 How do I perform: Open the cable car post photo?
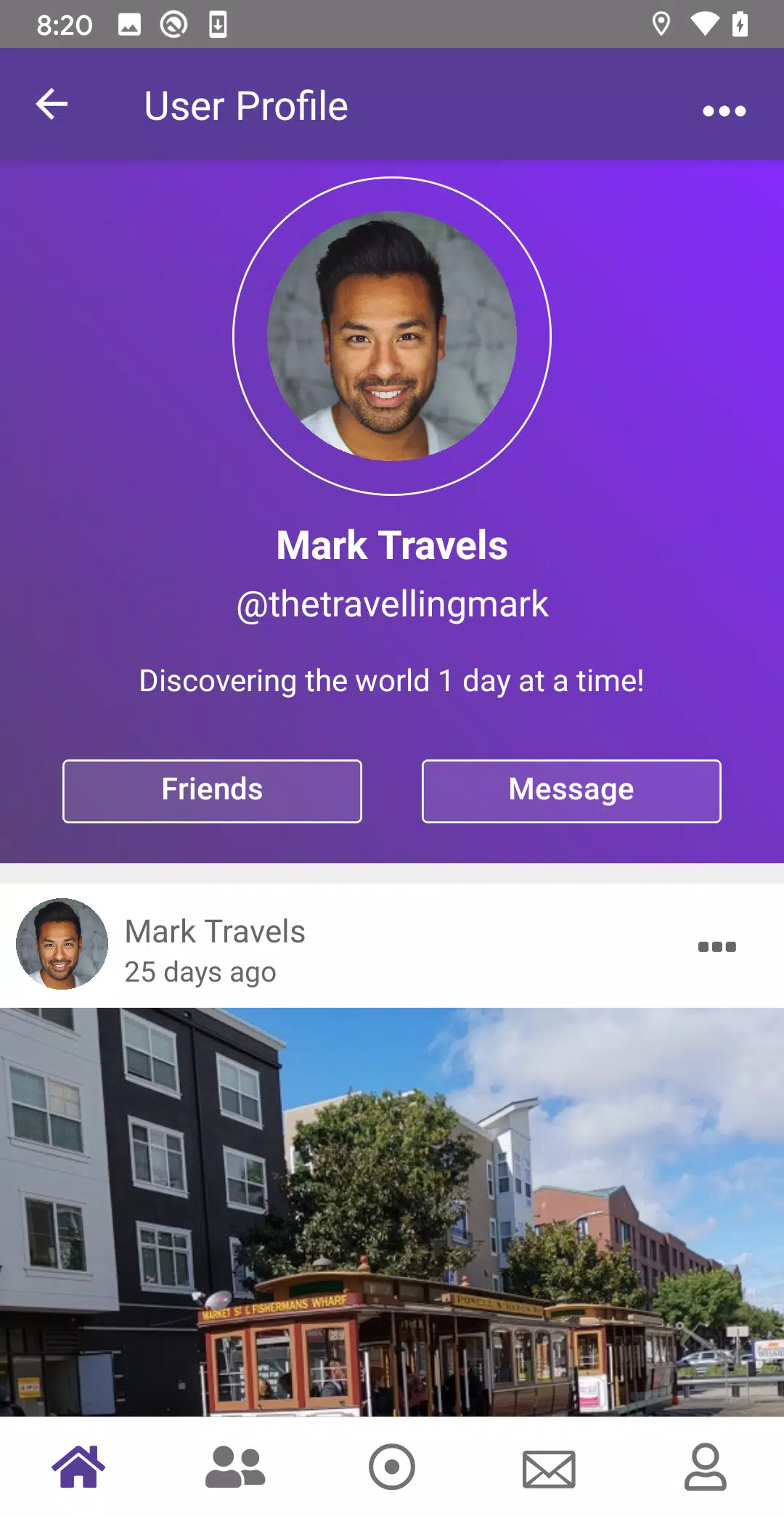tap(392, 1211)
